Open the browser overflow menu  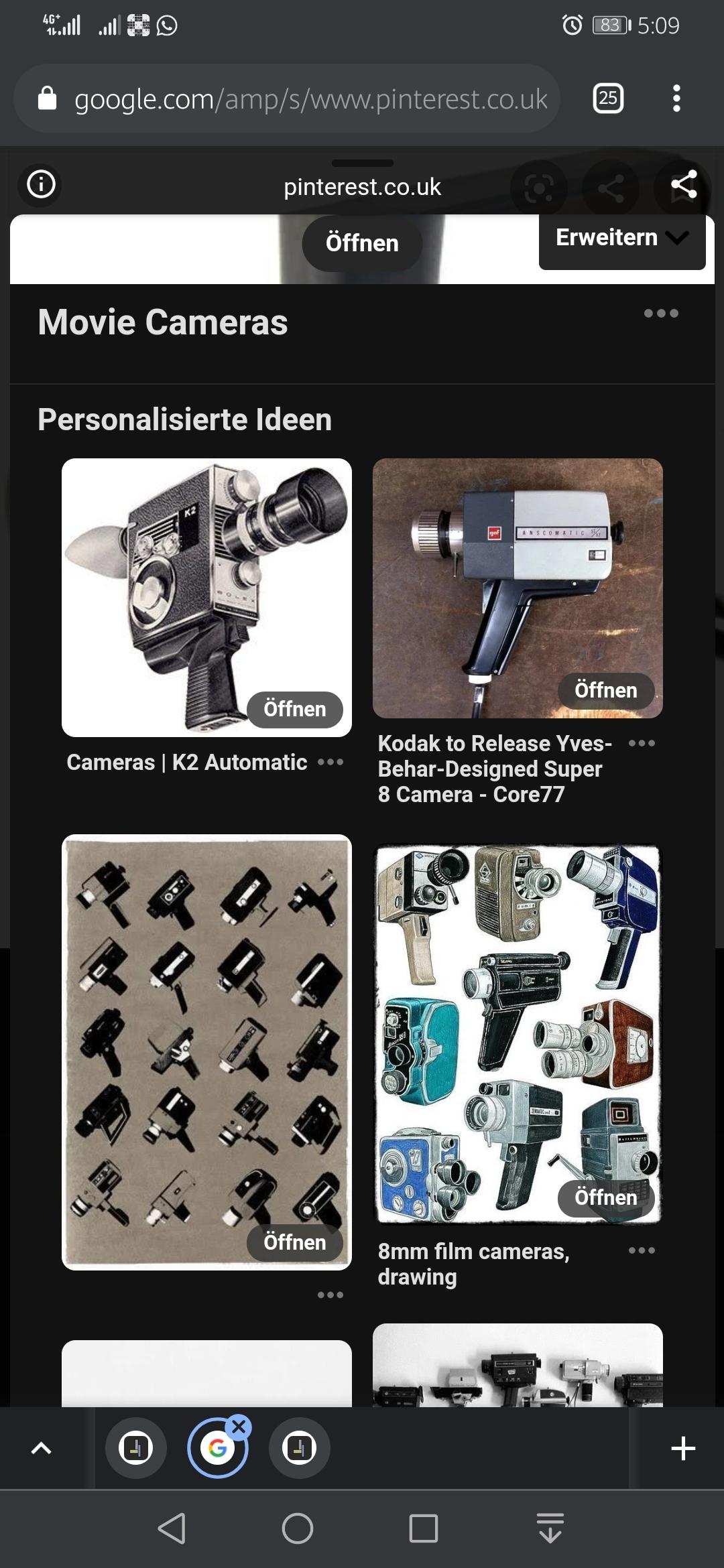point(676,99)
